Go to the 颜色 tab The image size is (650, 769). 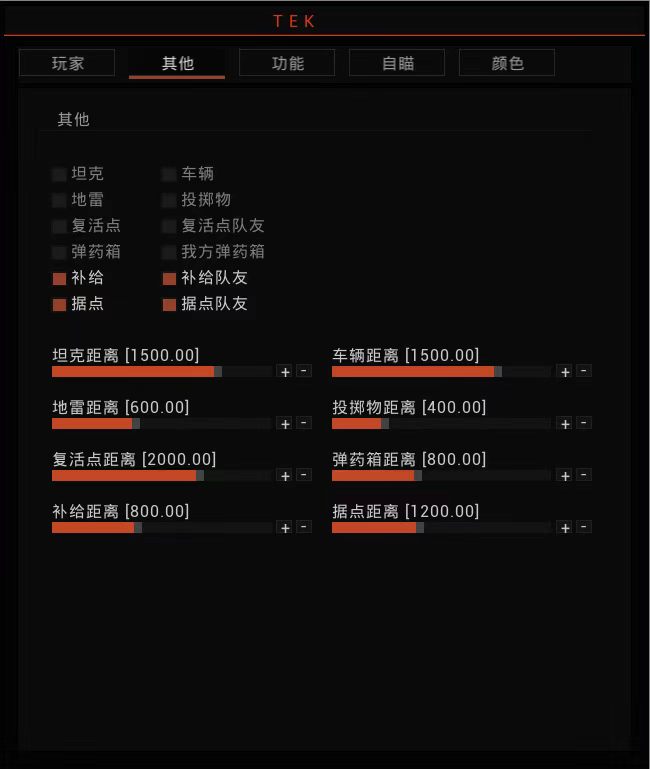click(507, 63)
